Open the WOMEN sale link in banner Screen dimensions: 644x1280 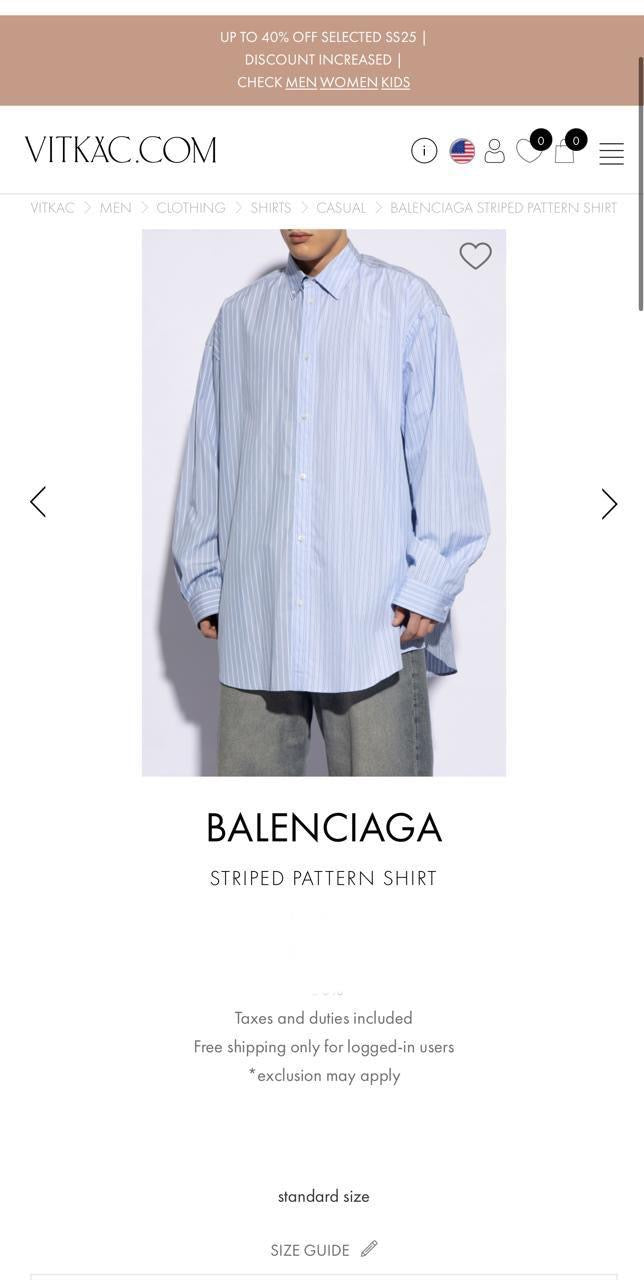coord(348,82)
